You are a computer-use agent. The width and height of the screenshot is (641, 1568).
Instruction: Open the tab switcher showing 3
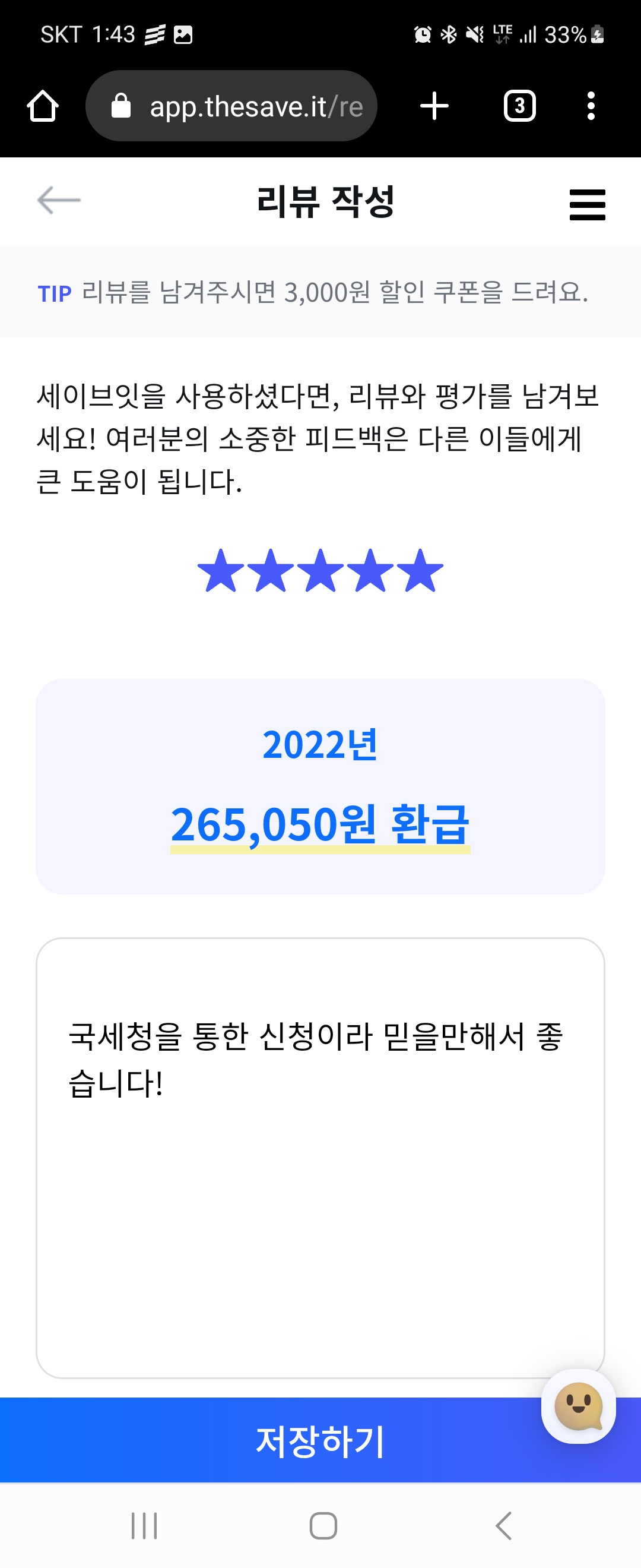pos(519,106)
